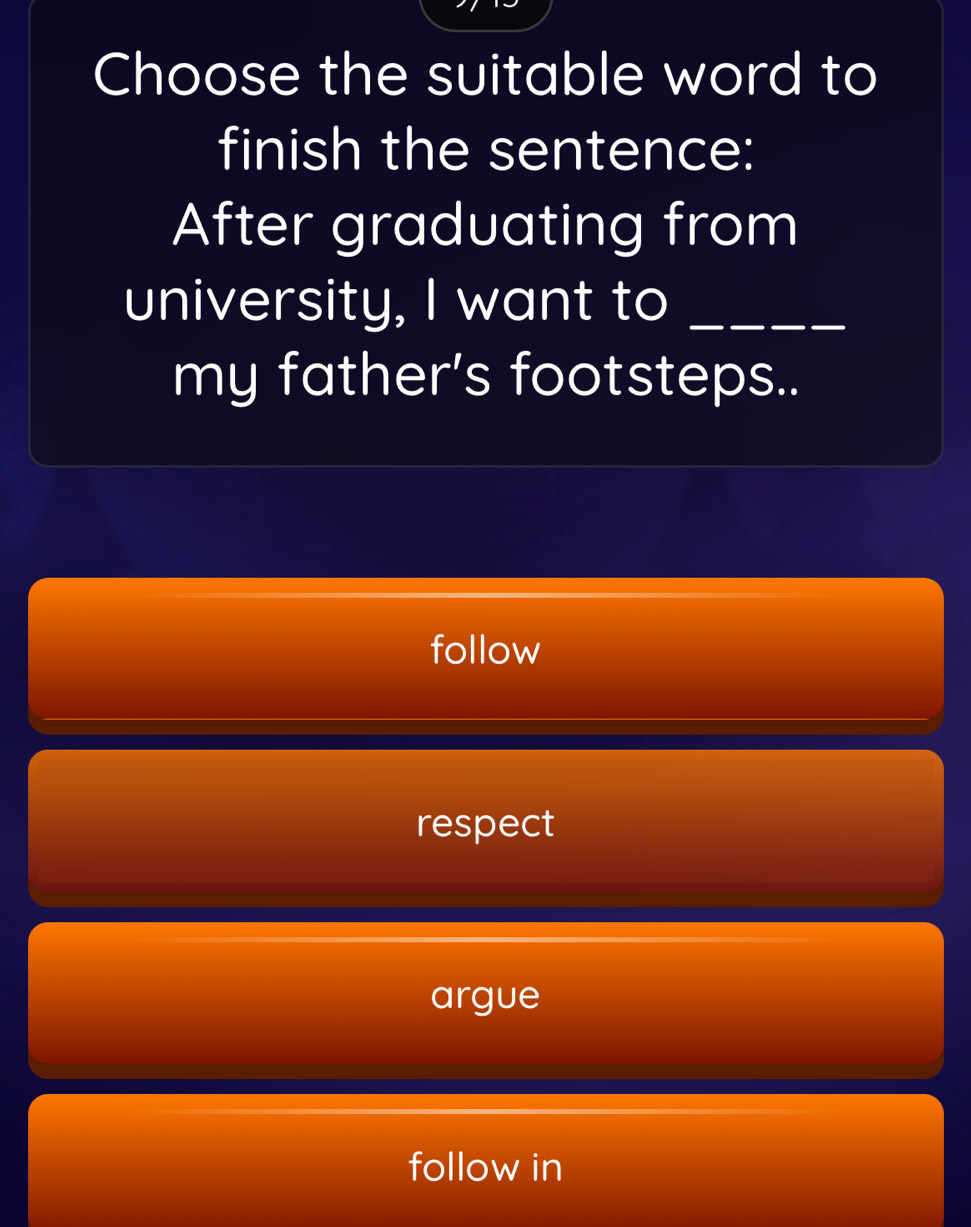
Task: Tap the question text card
Action: 485,230
